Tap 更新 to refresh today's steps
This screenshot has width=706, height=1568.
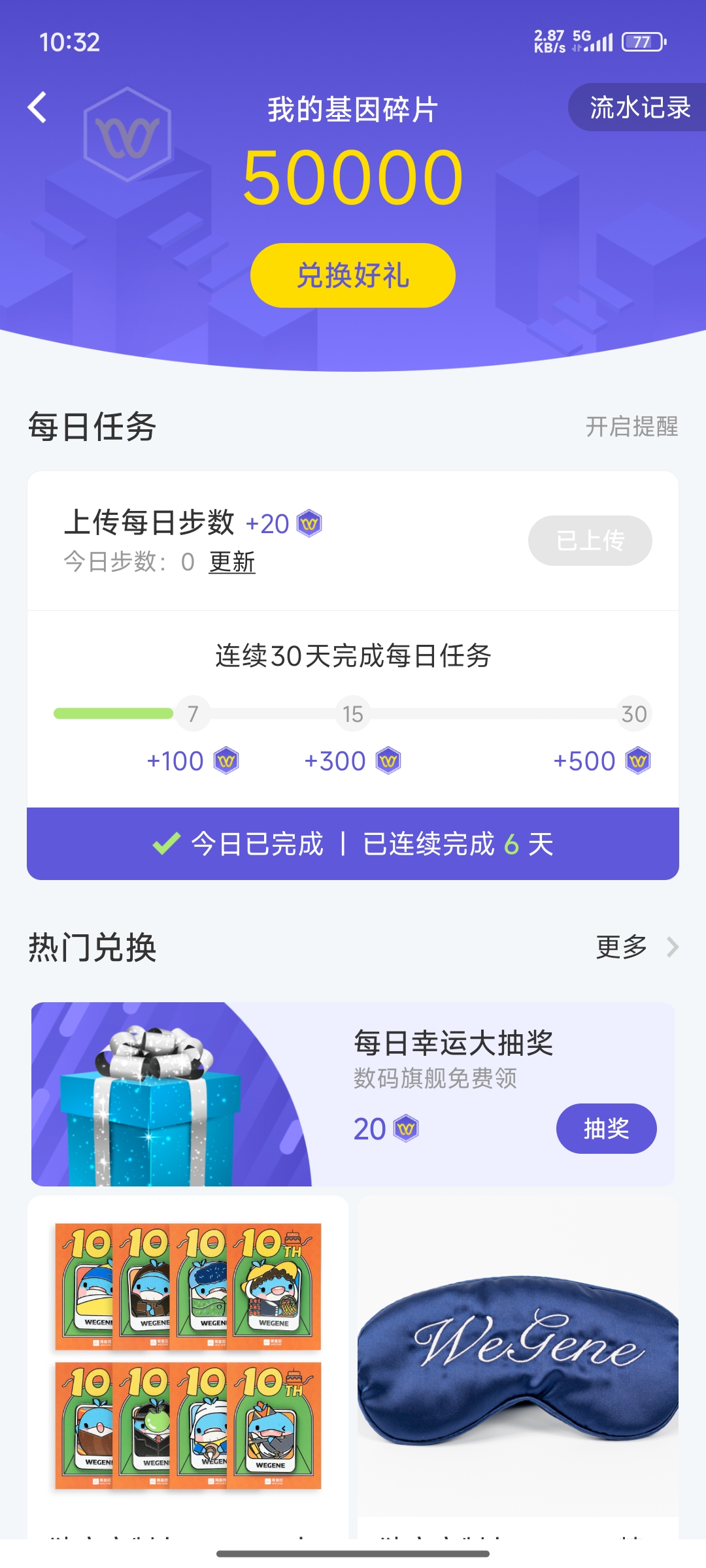232,562
